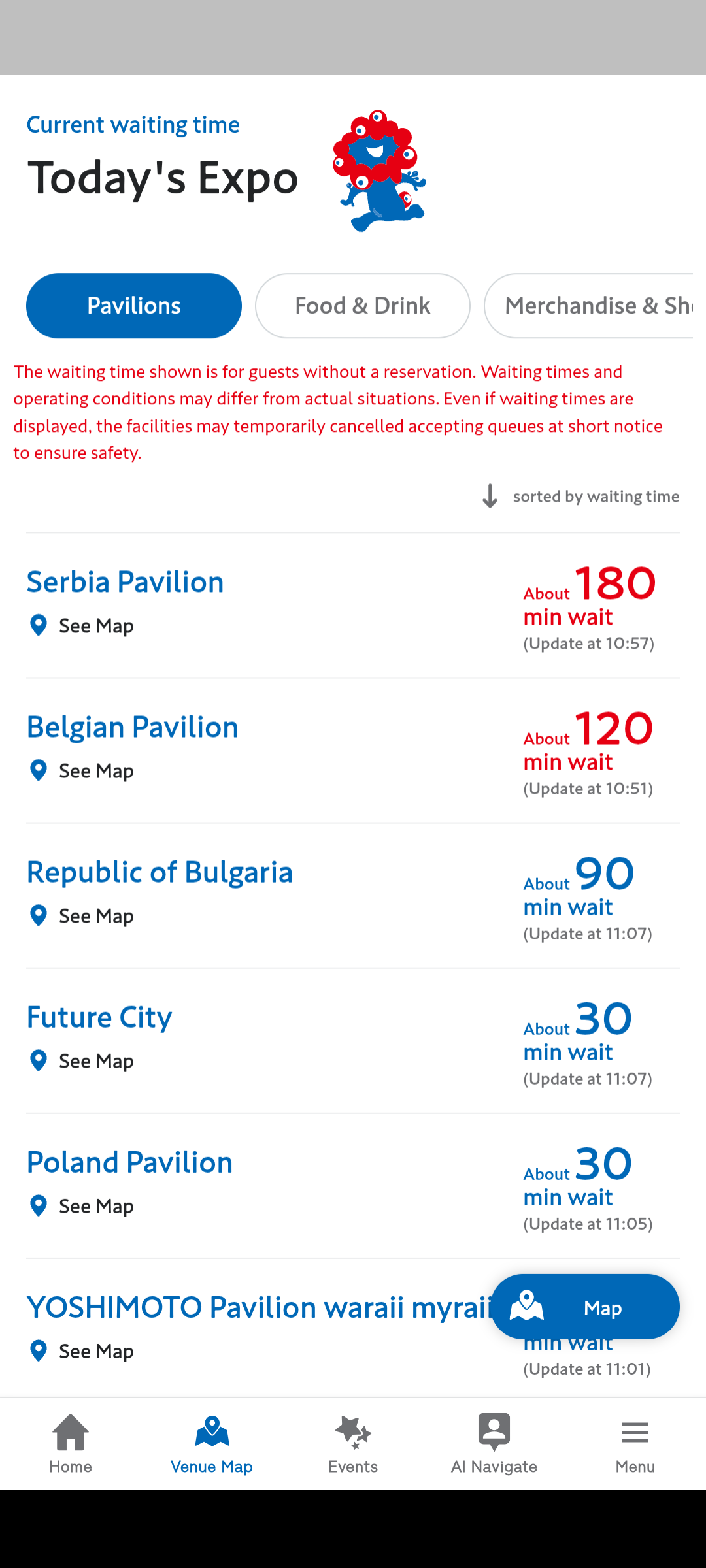
Task: Open the Poland Pavilion details
Action: [130, 1162]
